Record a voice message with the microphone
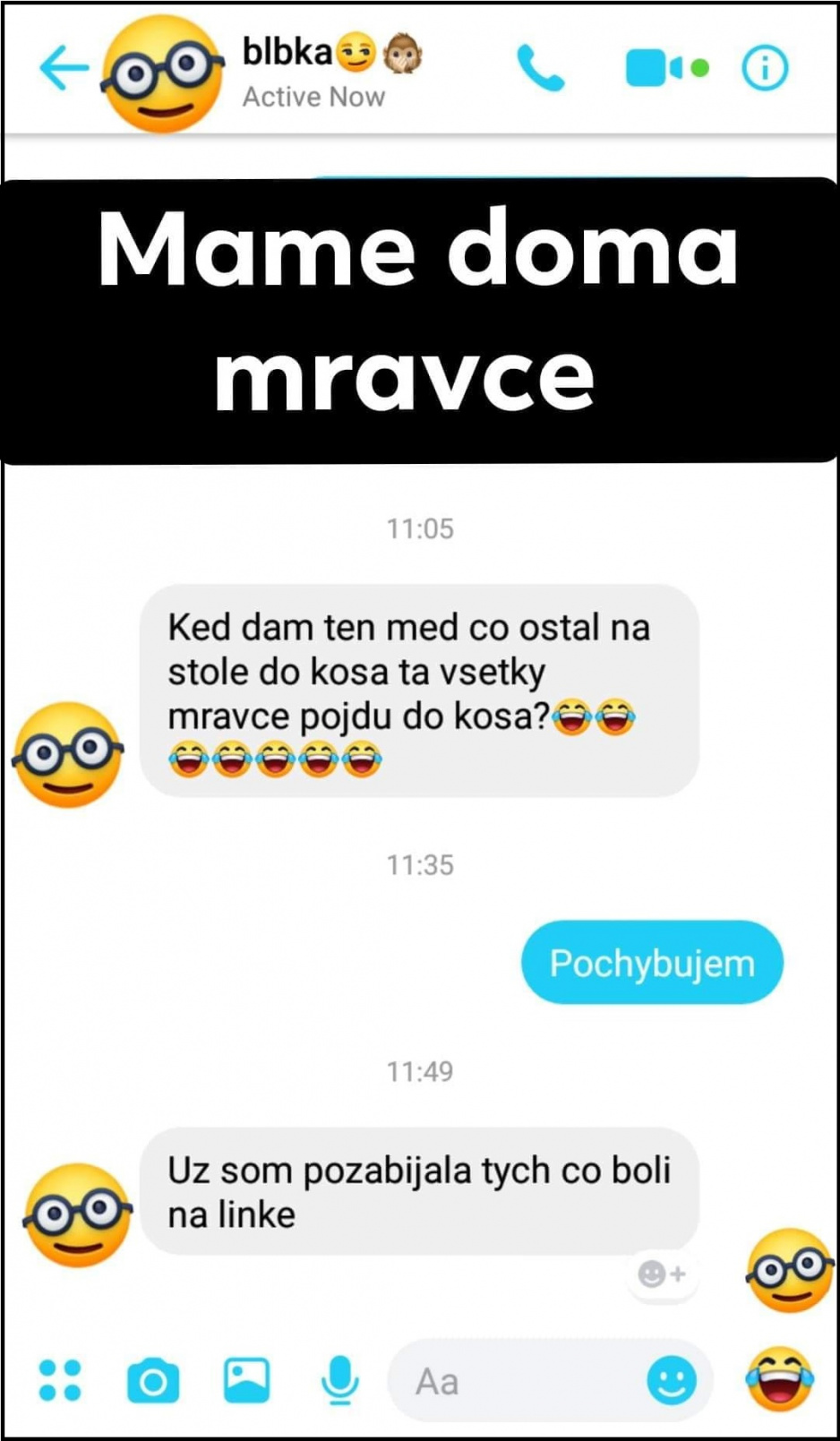Image resolution: width=840 pixels, height=1441 pixels. [340, 1380]
